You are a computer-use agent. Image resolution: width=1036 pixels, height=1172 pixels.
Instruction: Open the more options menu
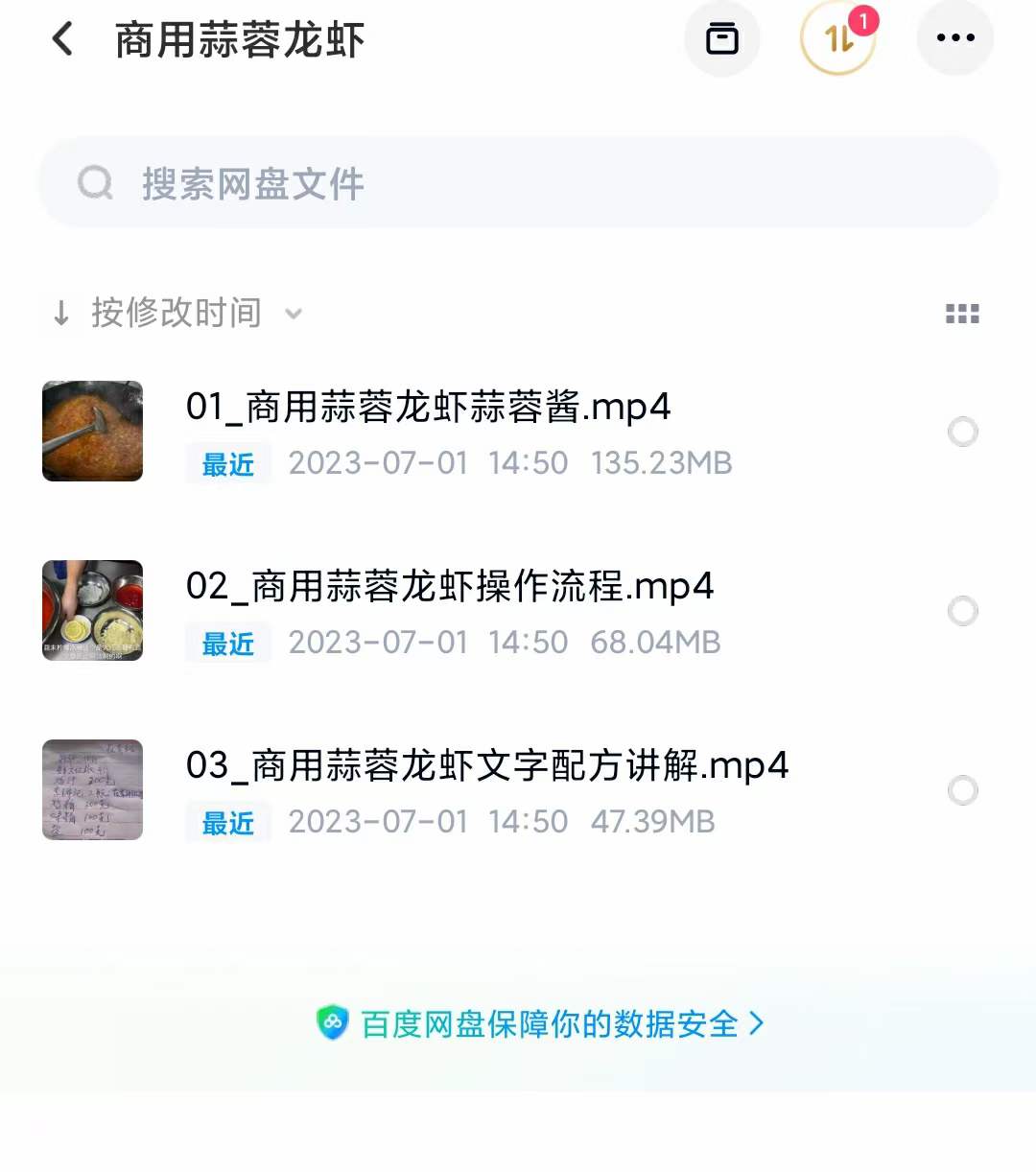954,38
